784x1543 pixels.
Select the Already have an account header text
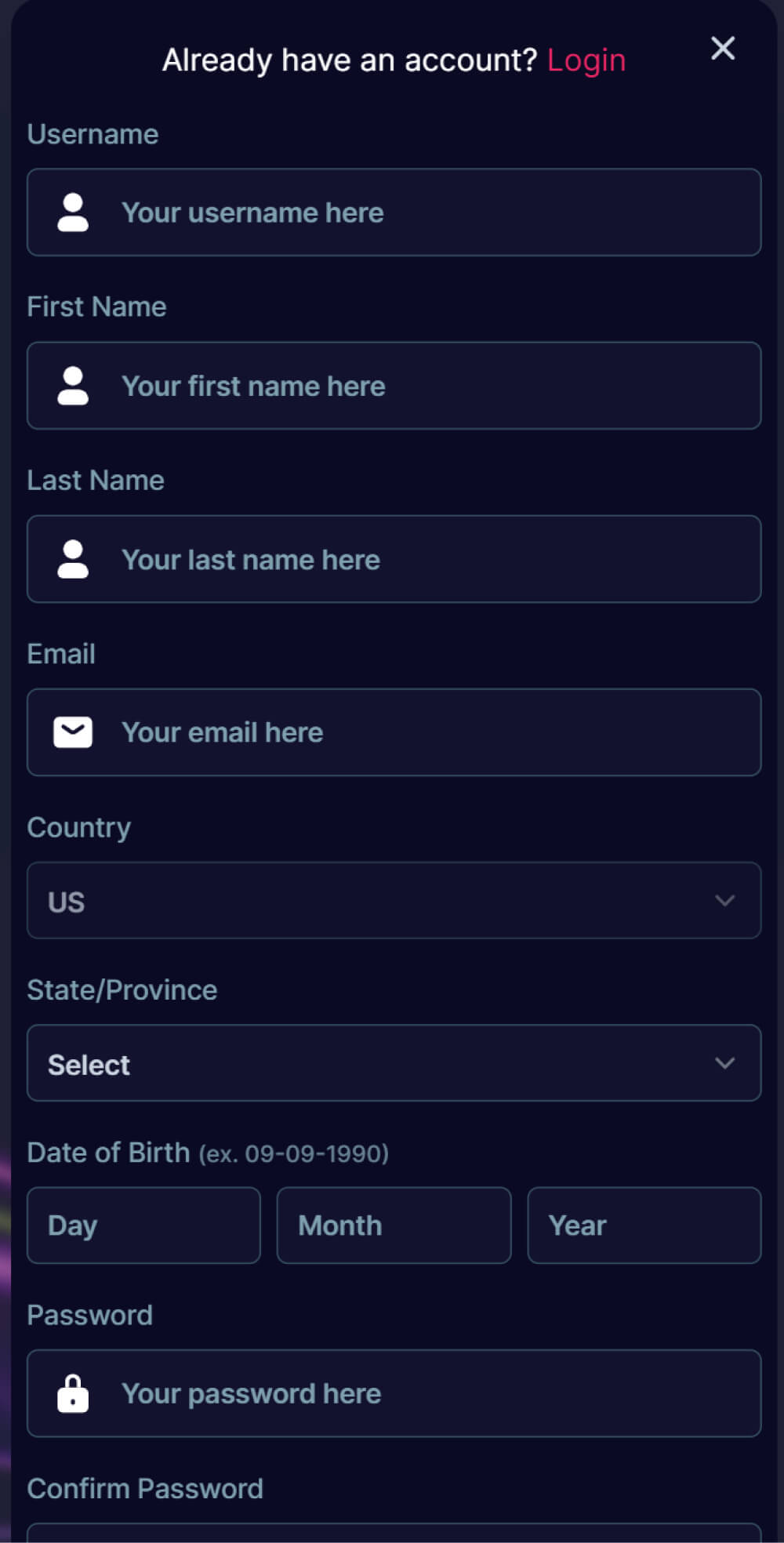349,60
